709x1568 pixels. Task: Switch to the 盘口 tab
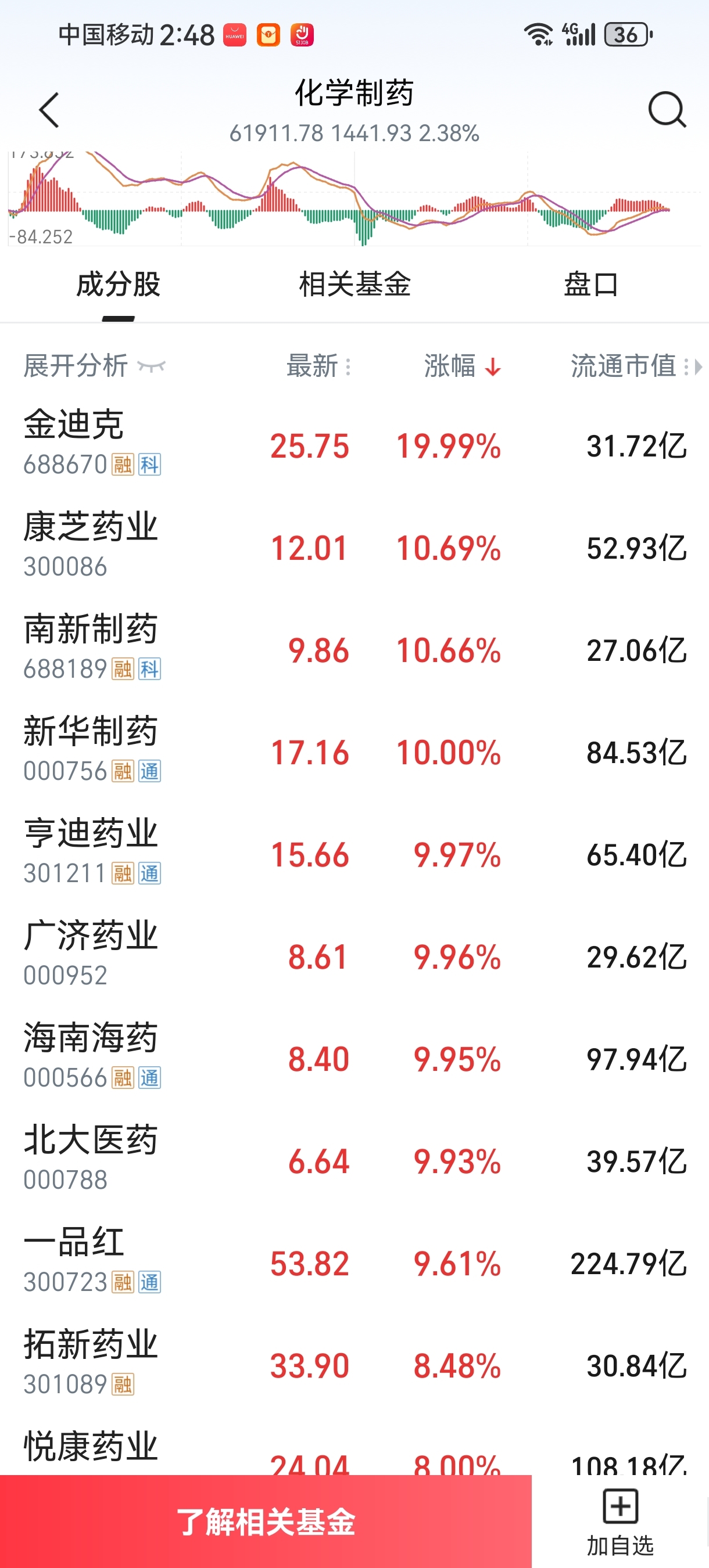590,284
